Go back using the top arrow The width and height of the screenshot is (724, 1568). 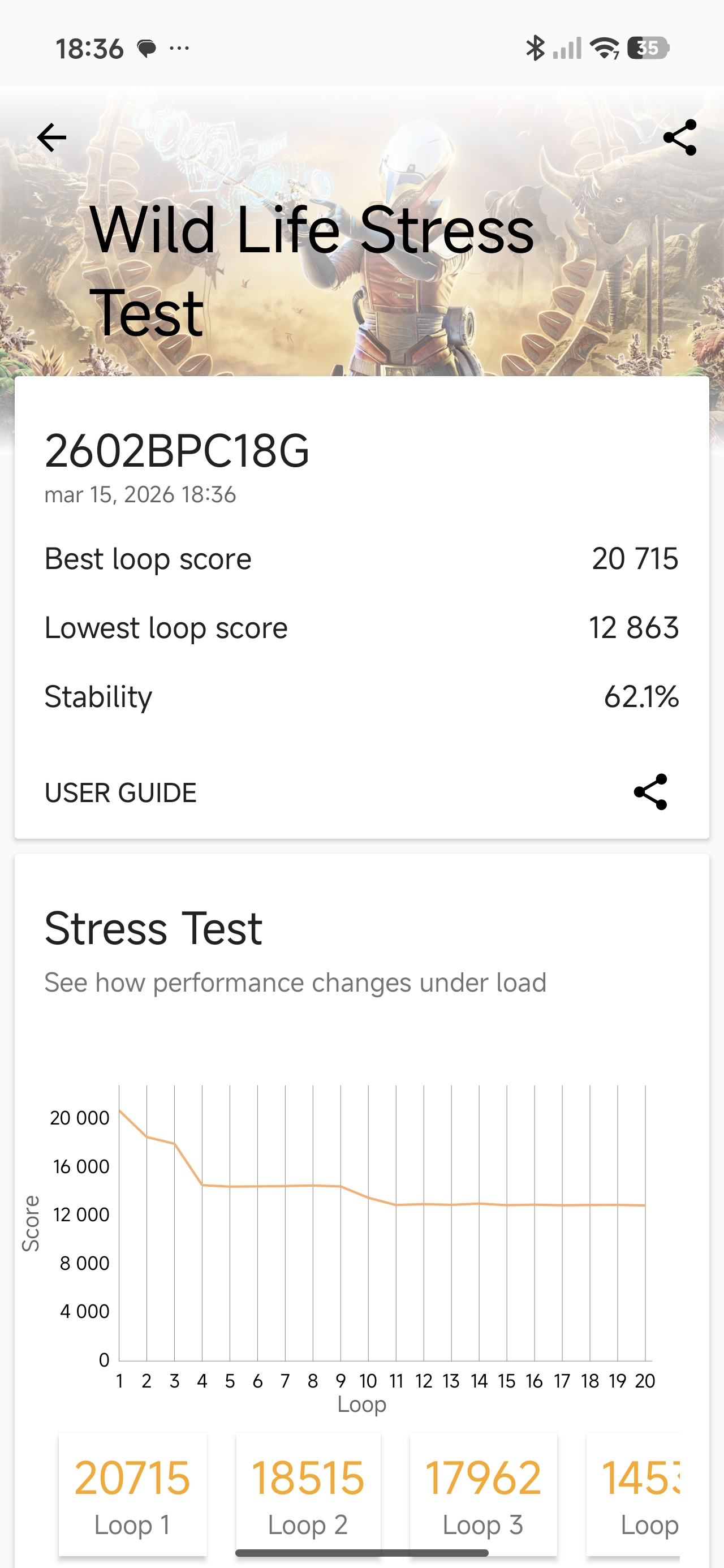(x=52, y=137)
